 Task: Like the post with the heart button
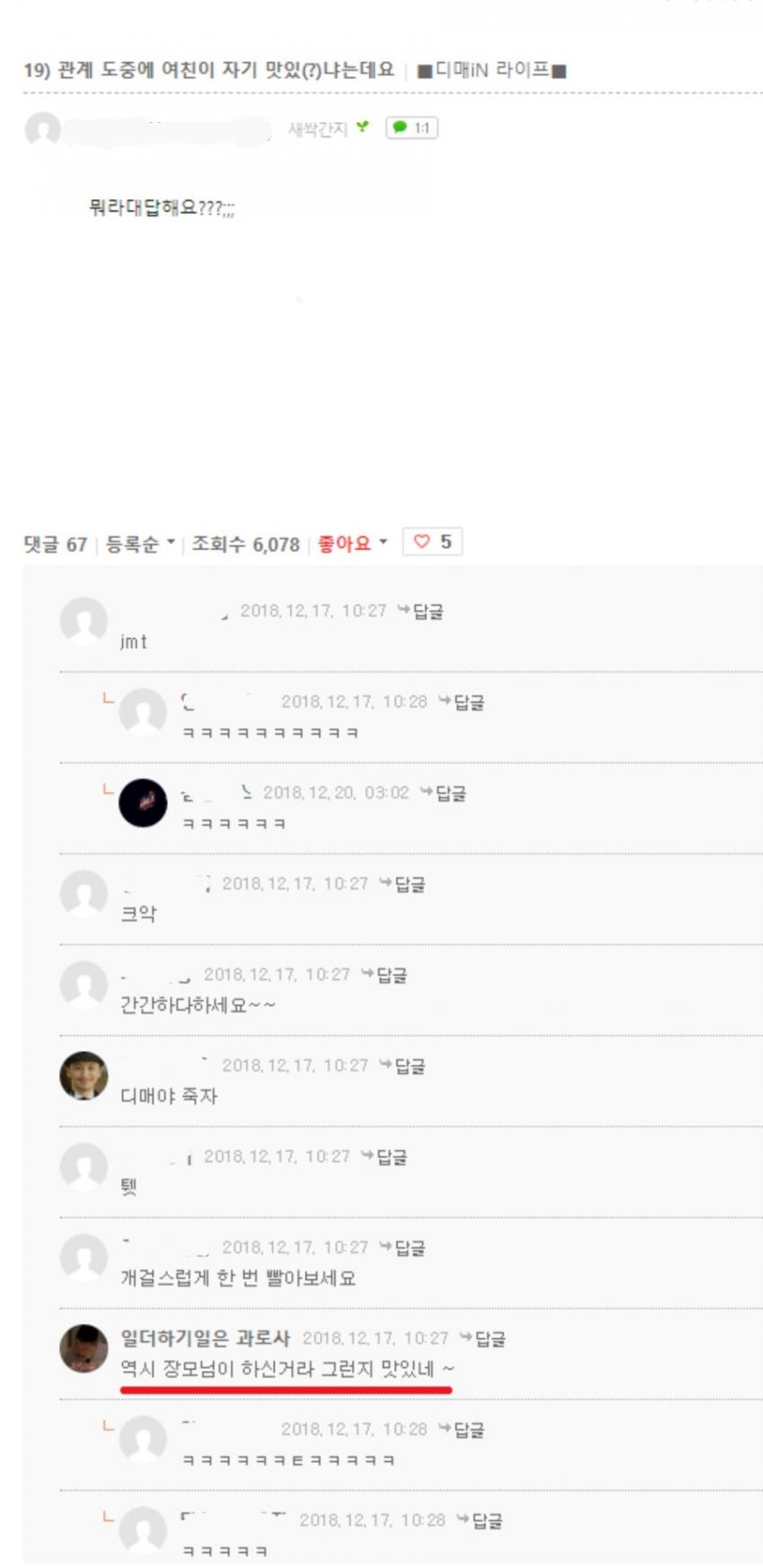tap(432, 542)
